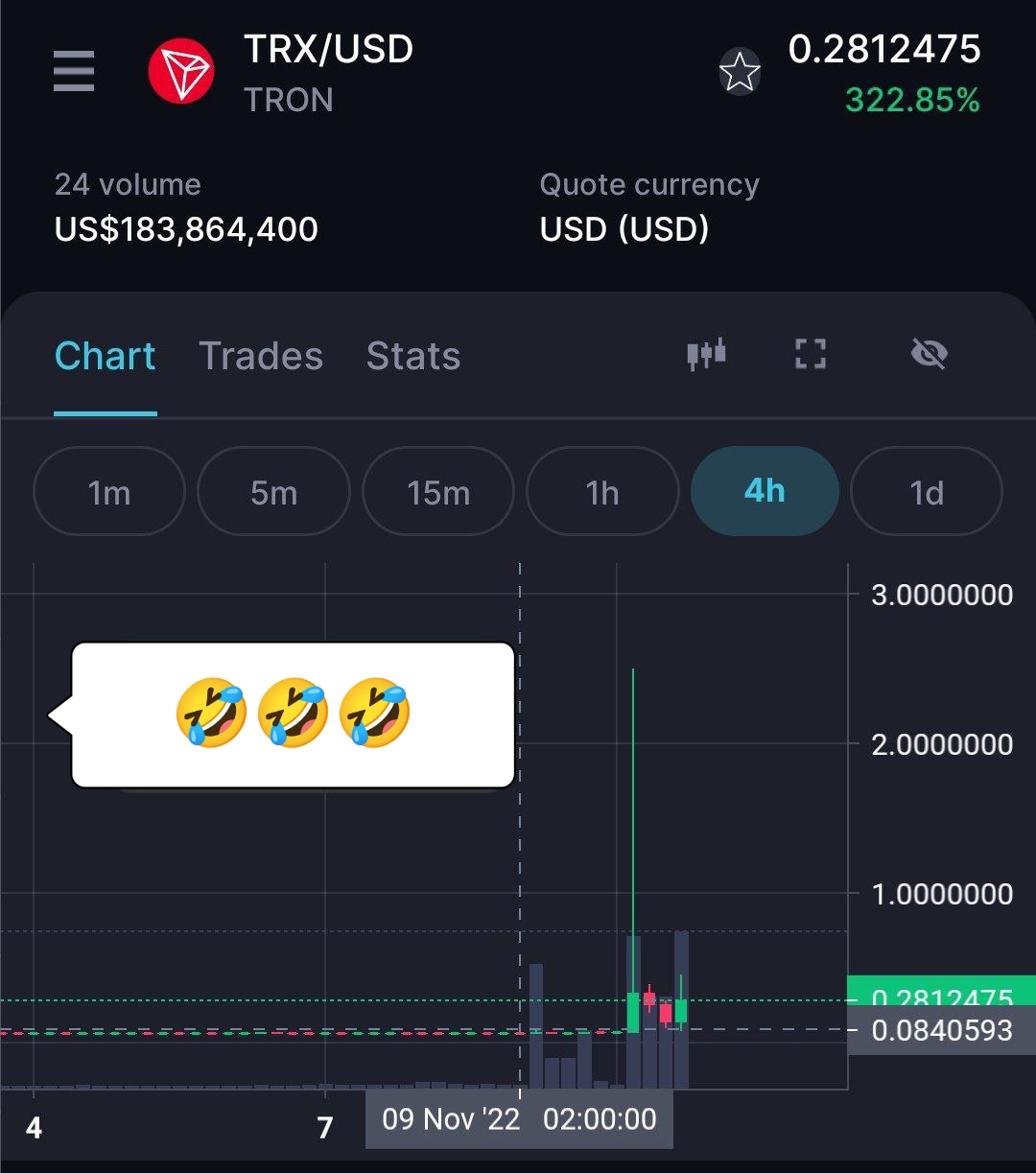Expand the chart to fullscreen
Viewport: 1036px width, 1173px height.
point(811,354)
